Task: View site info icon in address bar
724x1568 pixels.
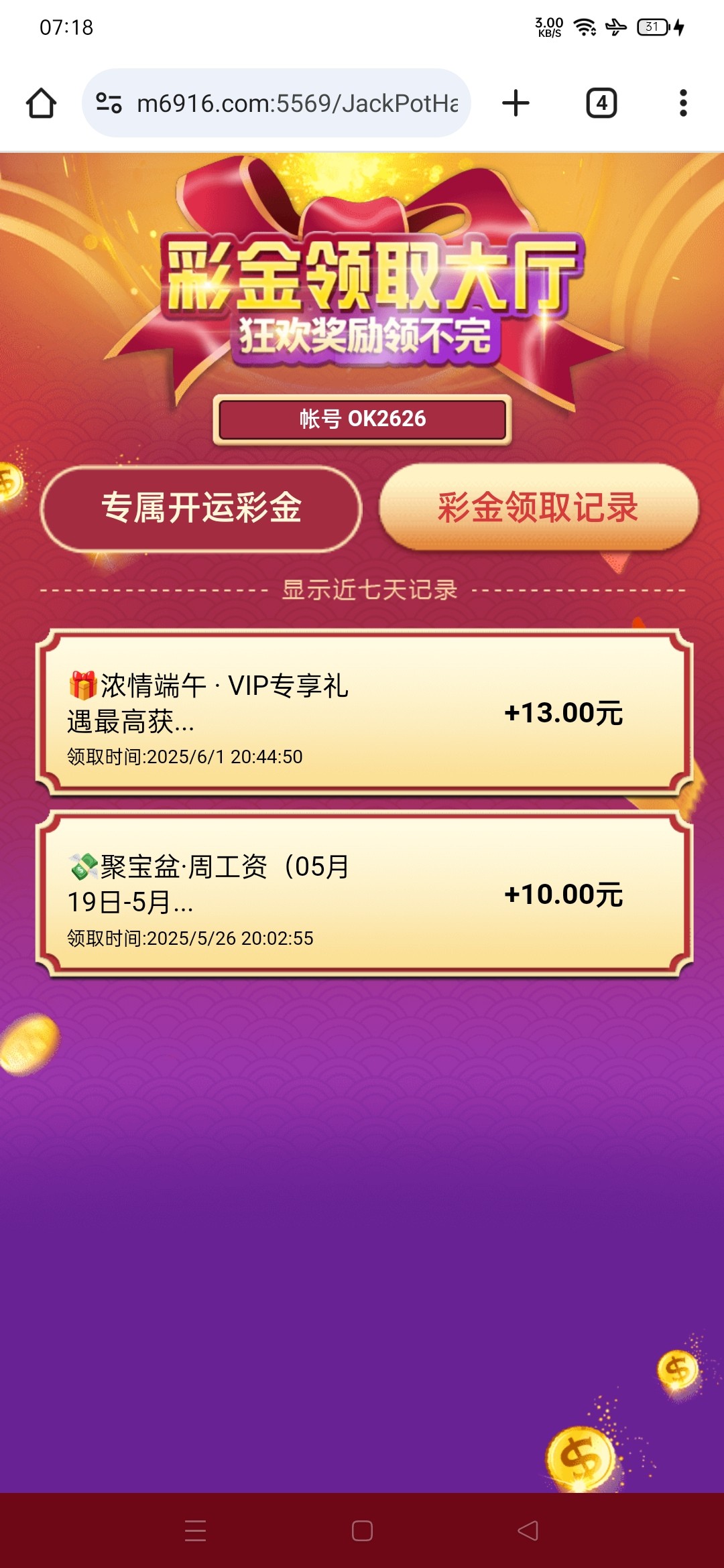Action: pyautogui.click(x=109, y=103)
